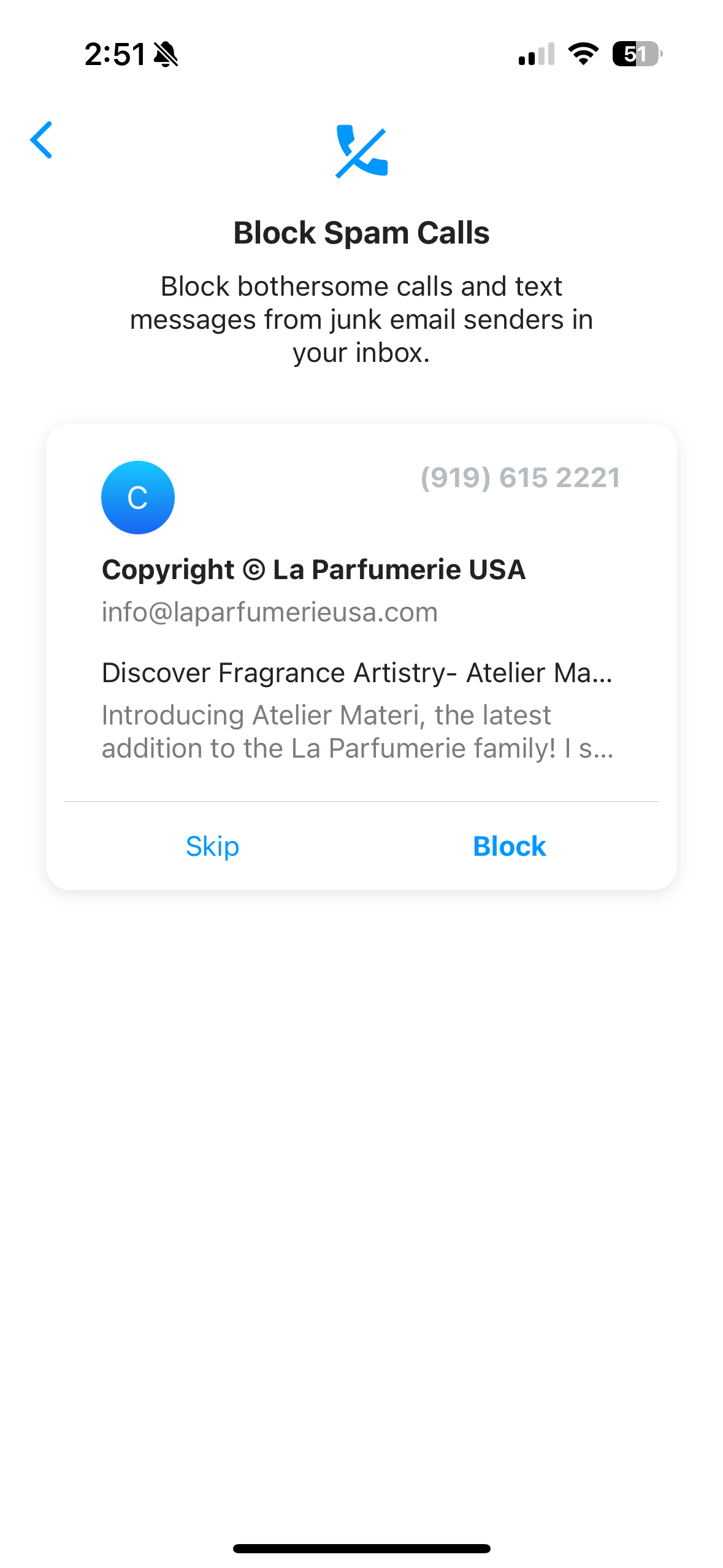Block the (919) 615 2221 sender
This screenshot has width=723, height=1568.
[509, 847]
